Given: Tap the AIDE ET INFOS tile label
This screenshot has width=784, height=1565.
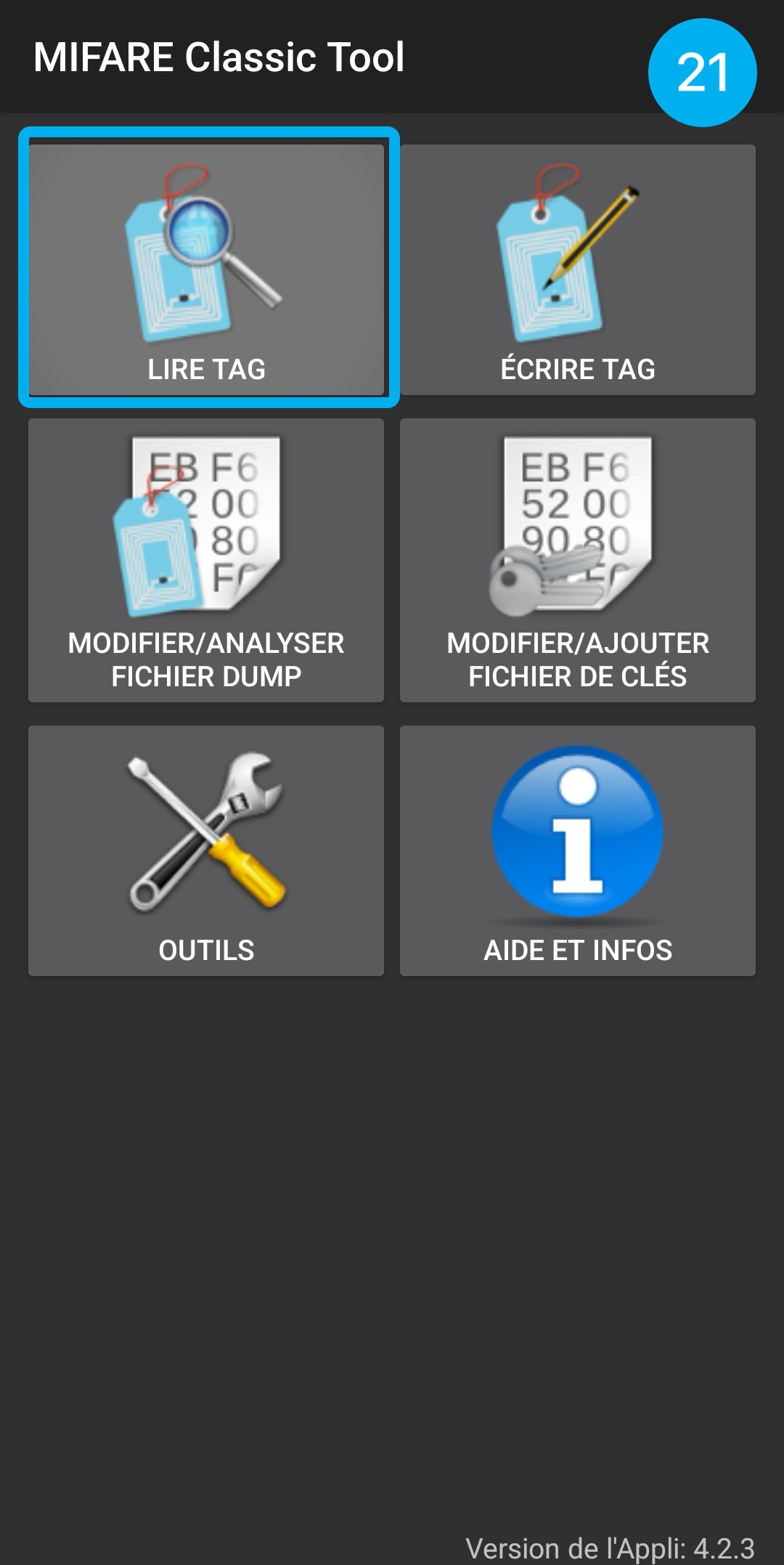Looking at the screenshot, I should click(x=577, y=948).
